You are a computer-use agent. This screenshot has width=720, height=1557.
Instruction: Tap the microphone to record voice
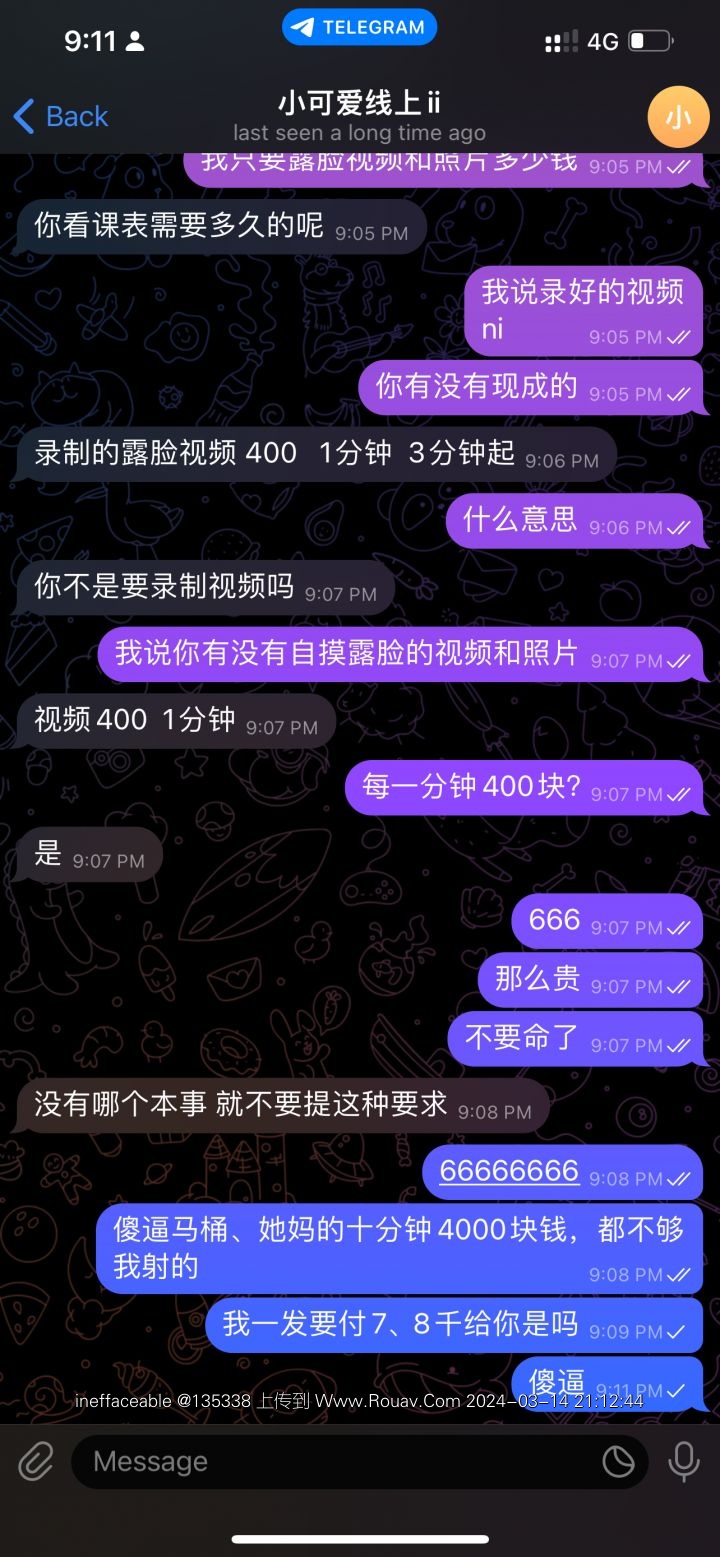[684, 1462]
